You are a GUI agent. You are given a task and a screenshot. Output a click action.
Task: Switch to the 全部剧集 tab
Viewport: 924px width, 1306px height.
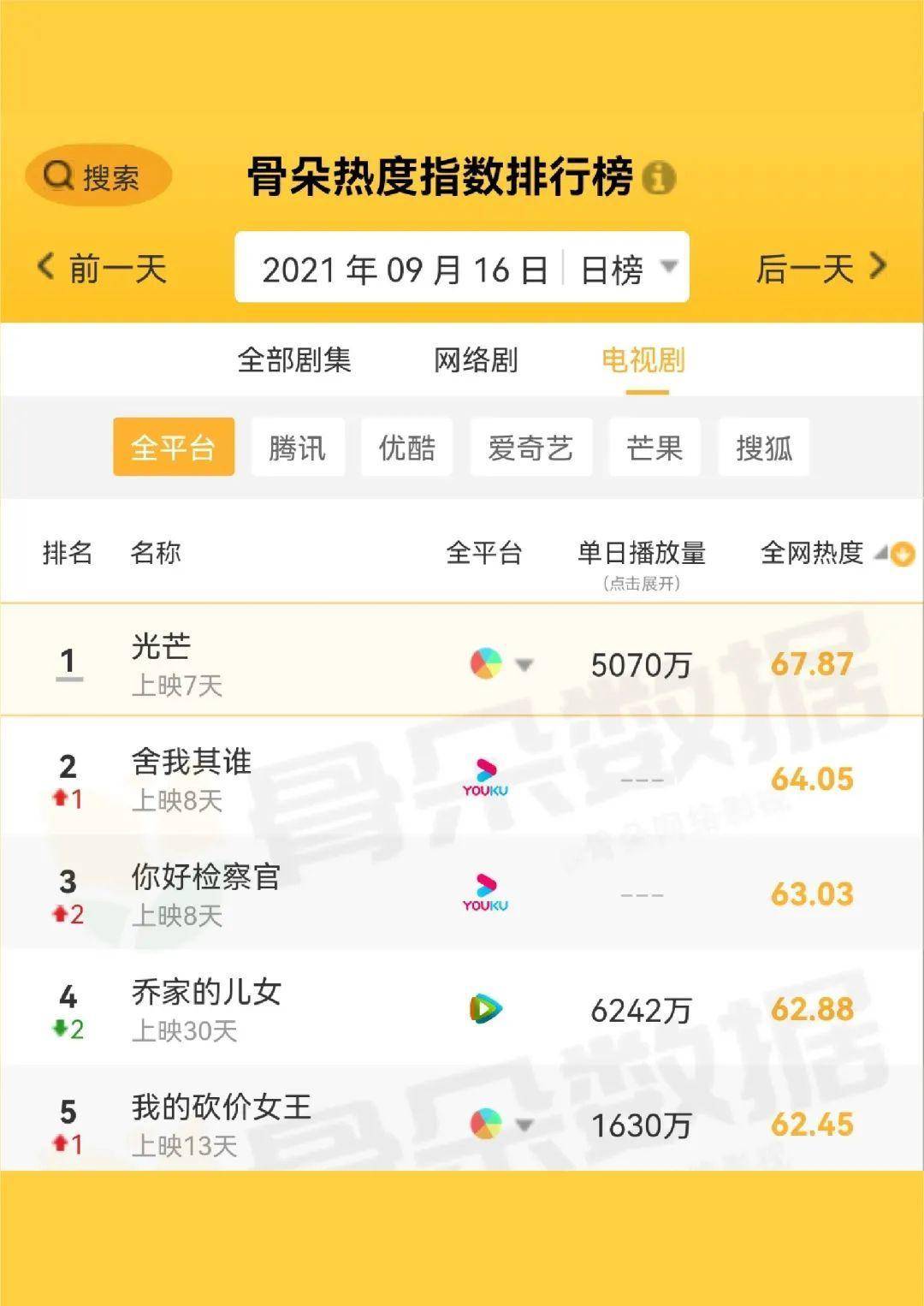click(295, 359)
